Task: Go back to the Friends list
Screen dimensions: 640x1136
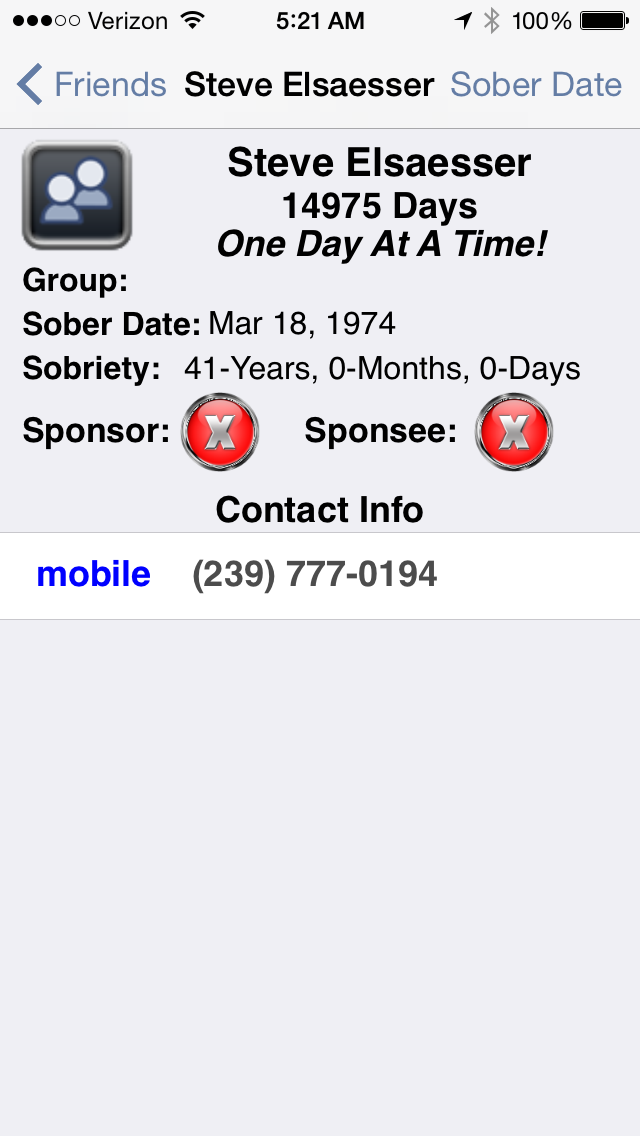Action: 92,85
